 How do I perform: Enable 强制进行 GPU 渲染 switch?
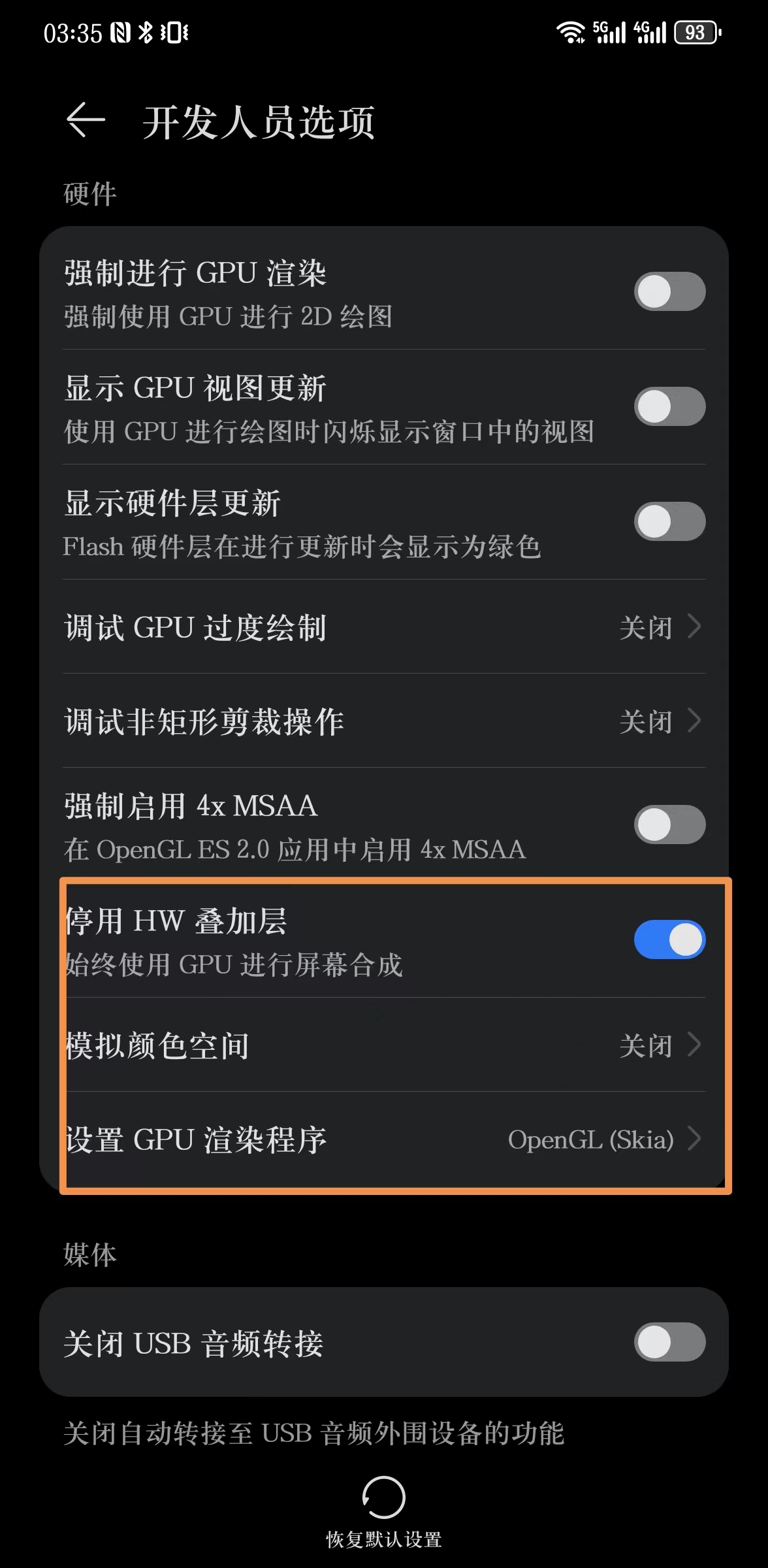[669, 291]
